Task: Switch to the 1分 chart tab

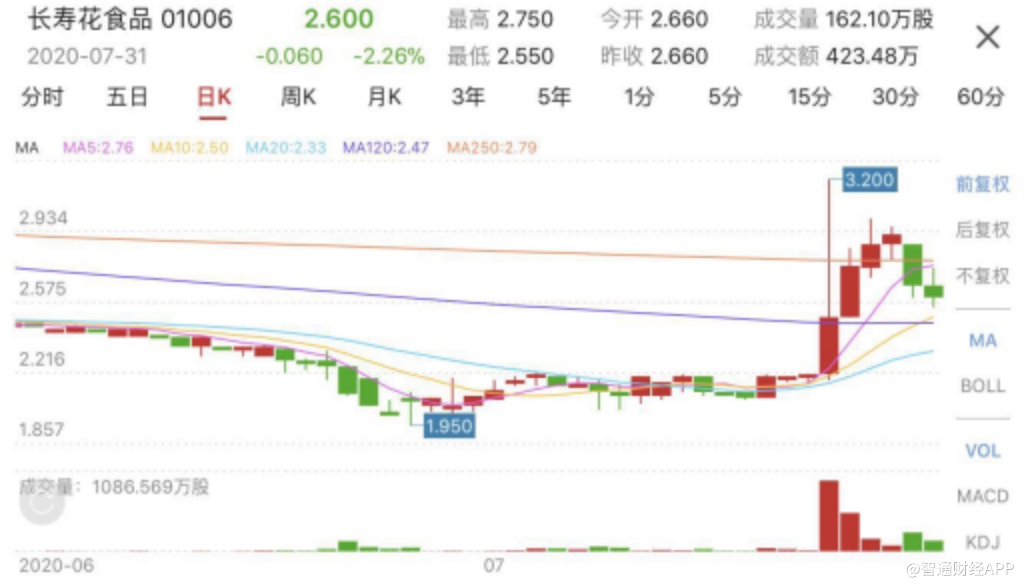Action: tap(639, 97)
